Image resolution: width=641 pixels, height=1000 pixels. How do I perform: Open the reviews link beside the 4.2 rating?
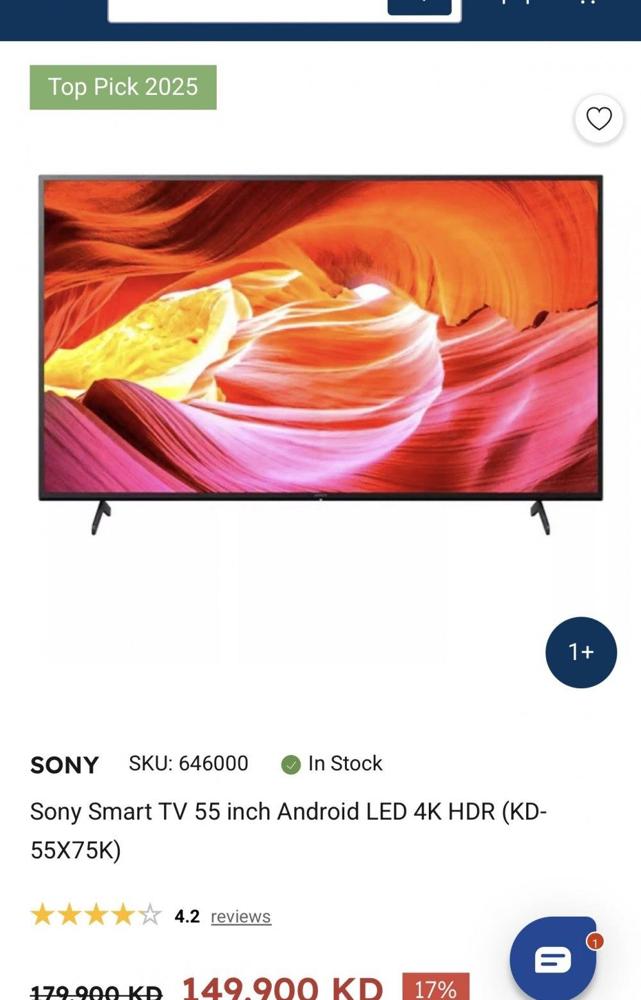click(240, 916)
